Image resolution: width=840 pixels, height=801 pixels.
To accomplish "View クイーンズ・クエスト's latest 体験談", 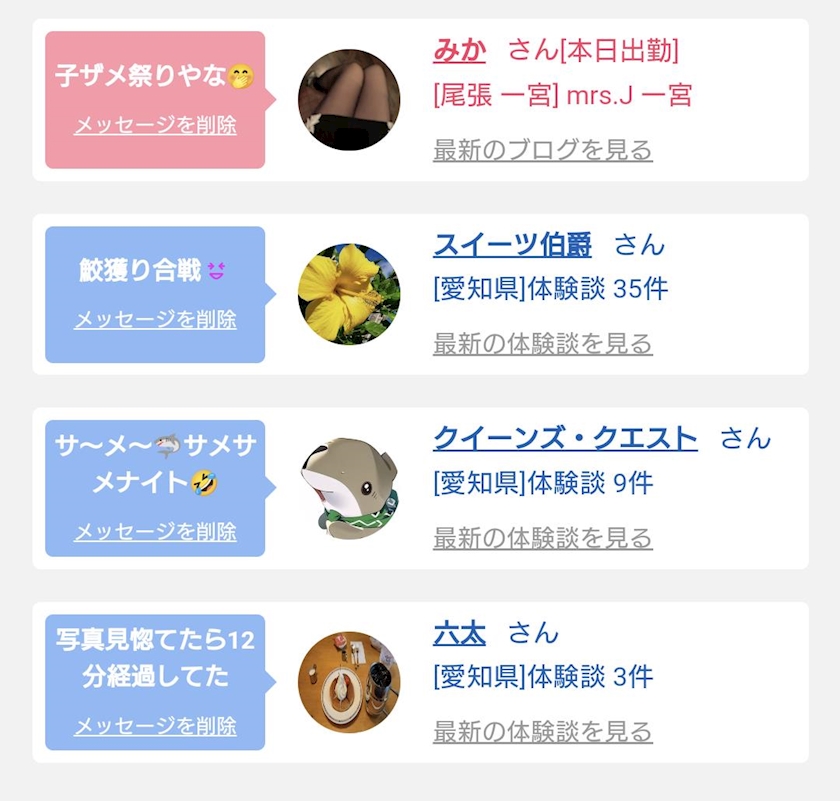I will (543, 538).
